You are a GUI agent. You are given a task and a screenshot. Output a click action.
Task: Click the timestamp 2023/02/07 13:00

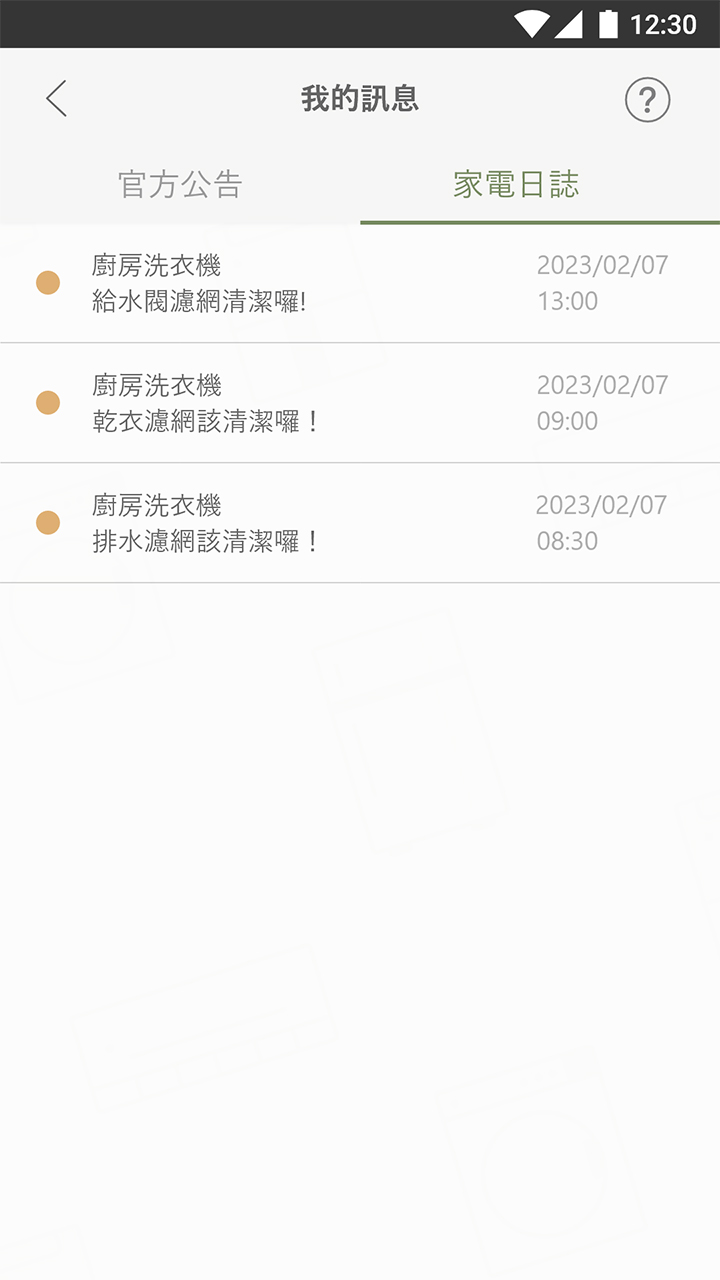[600, 283]
